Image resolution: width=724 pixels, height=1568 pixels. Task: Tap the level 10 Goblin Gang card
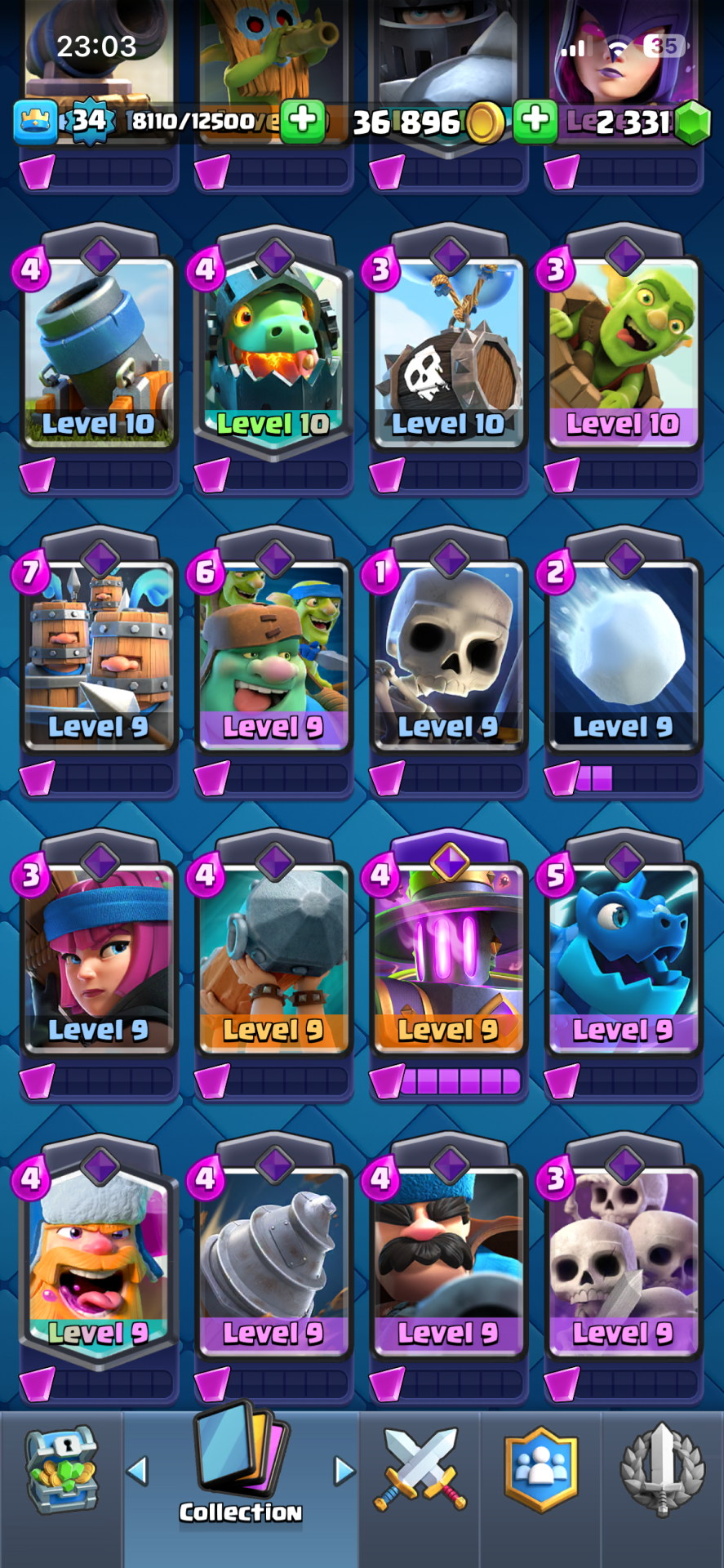(x=623, y=352)
